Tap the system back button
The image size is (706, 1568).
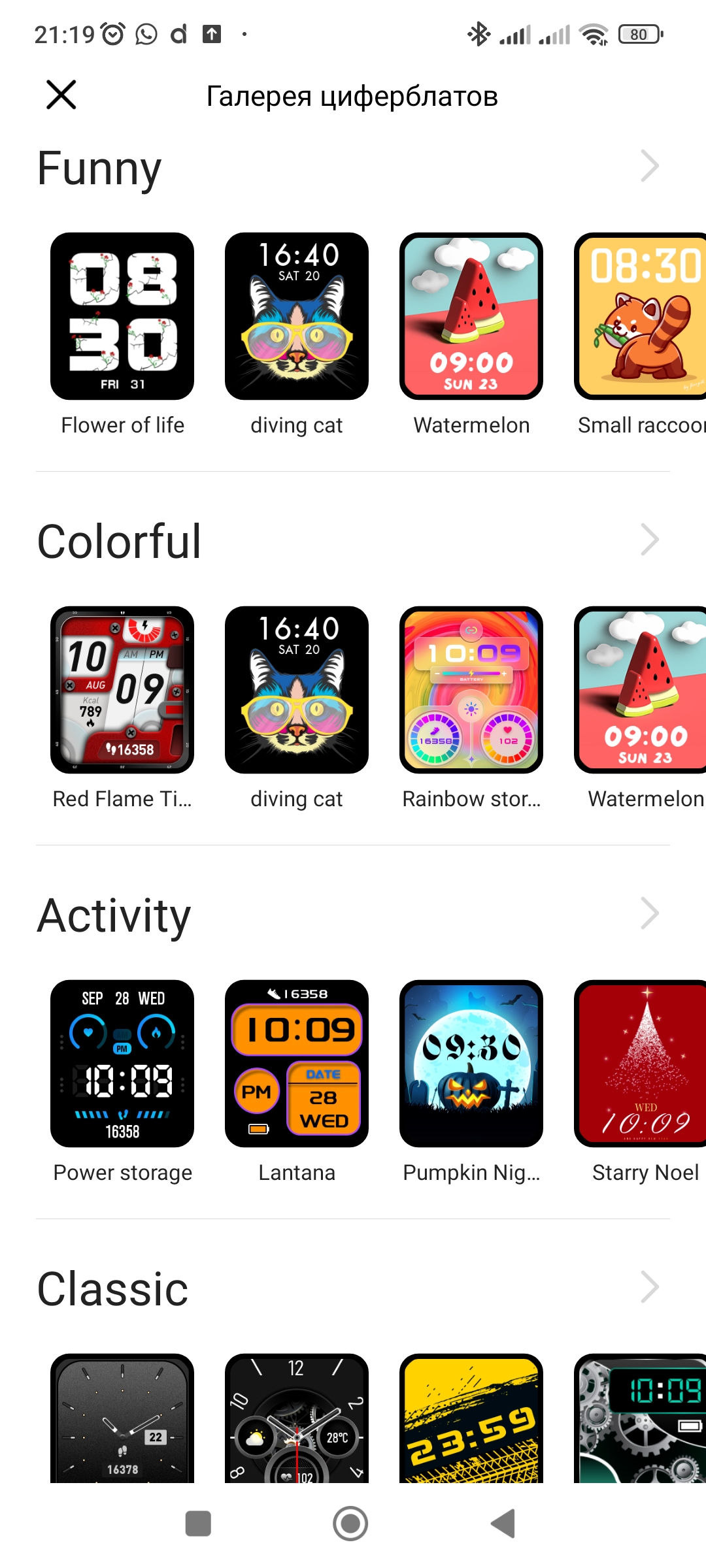[503, 1524]
